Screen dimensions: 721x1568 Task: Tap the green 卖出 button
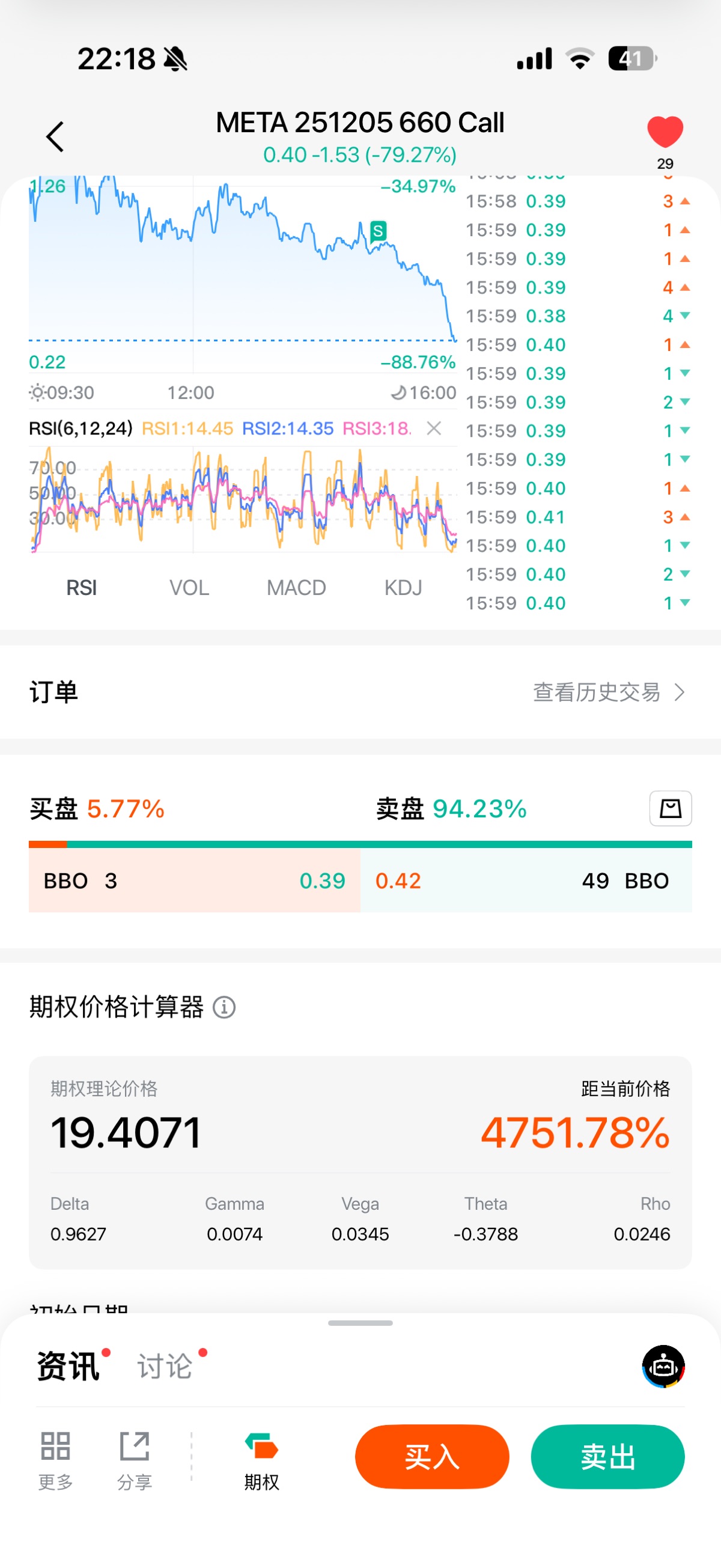(607, 1457)
